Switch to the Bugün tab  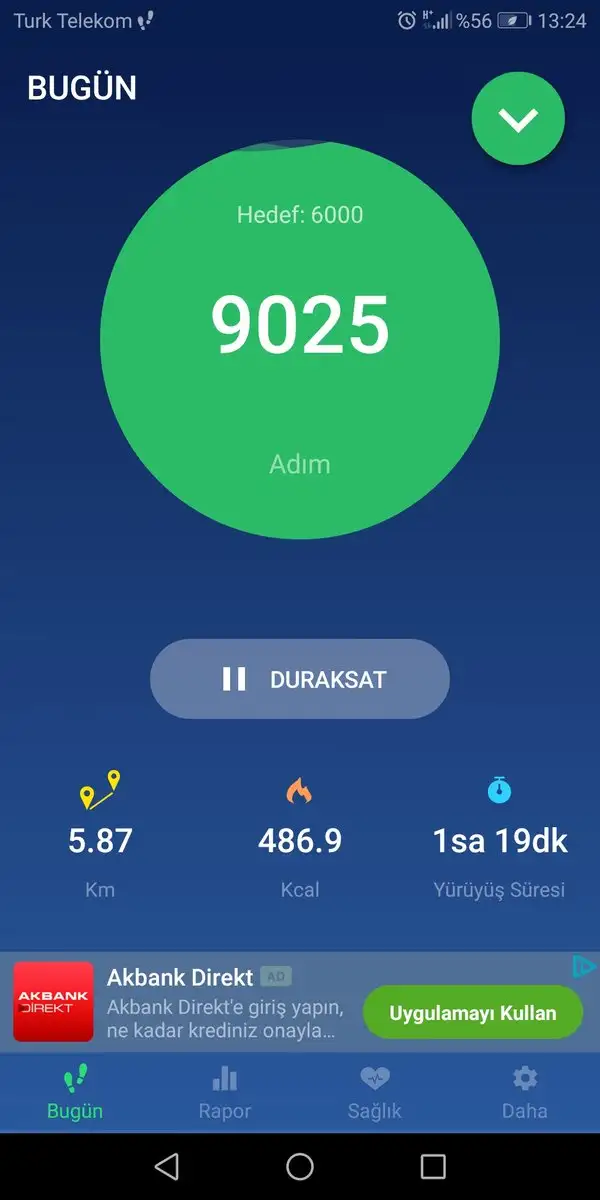75,1092
